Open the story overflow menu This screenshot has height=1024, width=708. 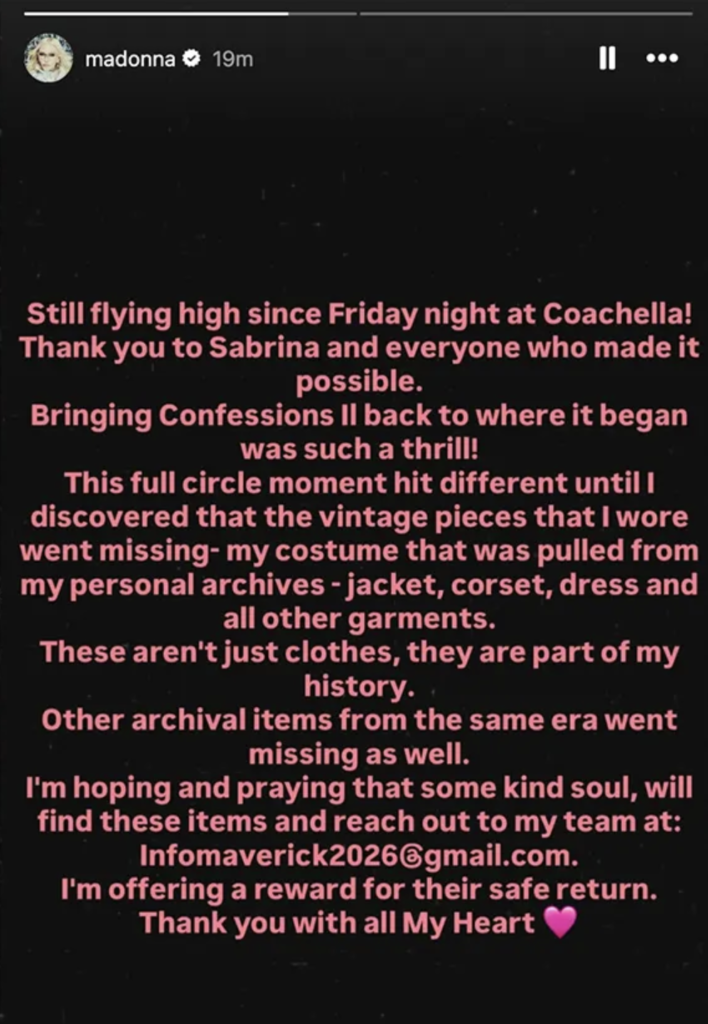[662, 59]
